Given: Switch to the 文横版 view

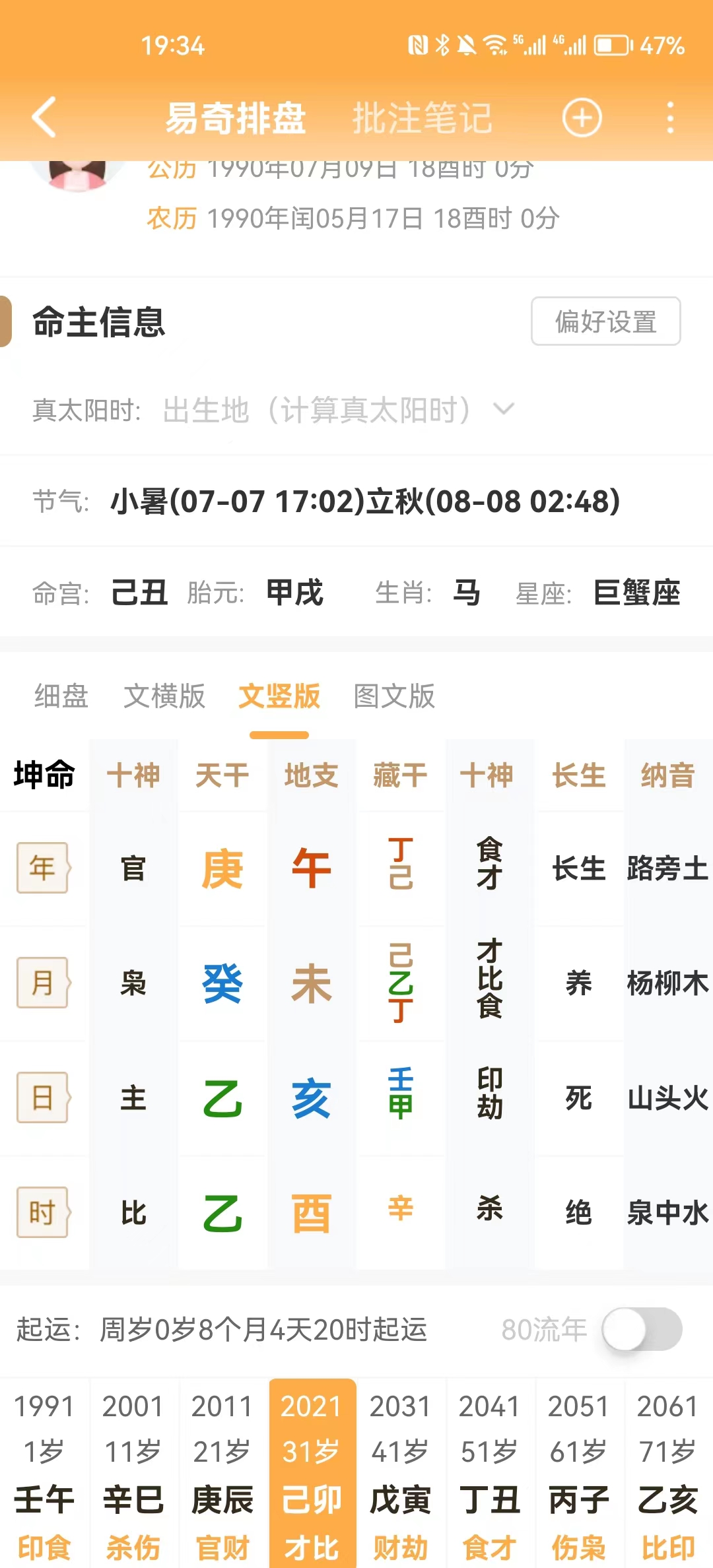Looking at the screenshot, I should [x=164, y=696].
